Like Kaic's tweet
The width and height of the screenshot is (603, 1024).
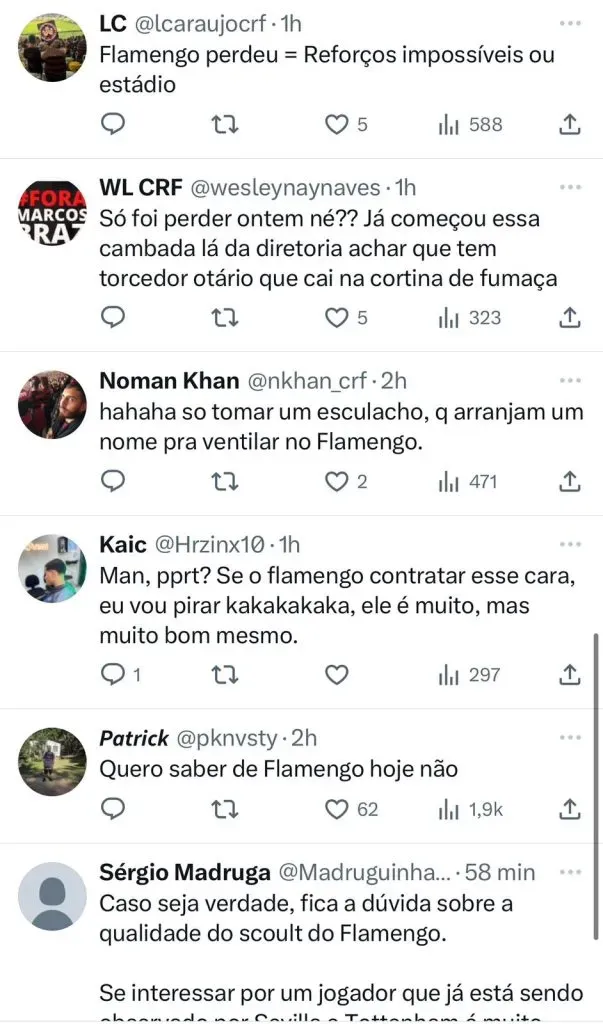(x=337, y=675)
